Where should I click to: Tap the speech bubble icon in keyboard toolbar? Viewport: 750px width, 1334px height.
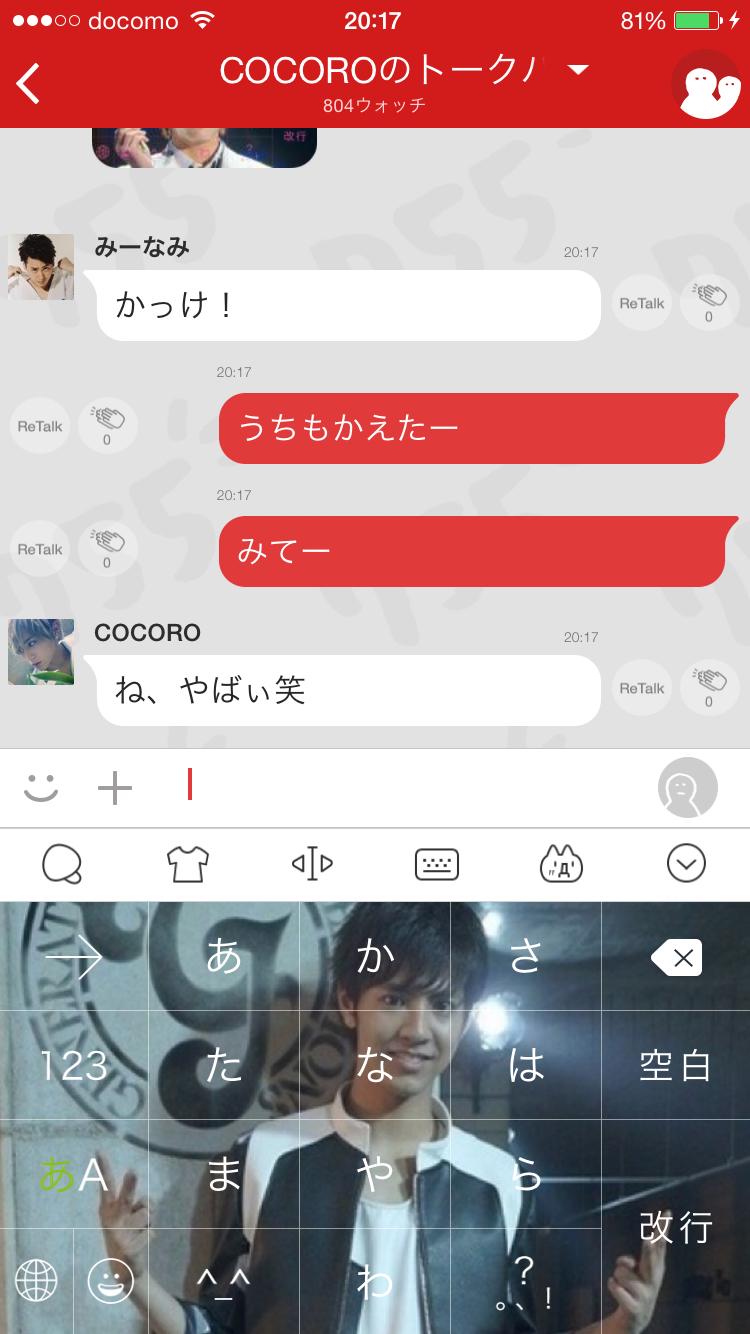(x=62, y=863)
